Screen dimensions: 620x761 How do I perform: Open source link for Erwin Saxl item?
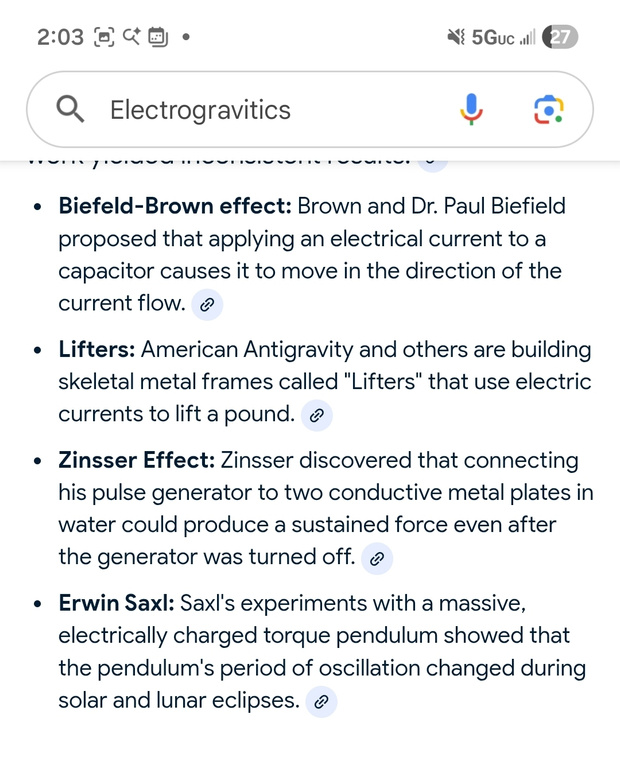[x=321, y=702]
